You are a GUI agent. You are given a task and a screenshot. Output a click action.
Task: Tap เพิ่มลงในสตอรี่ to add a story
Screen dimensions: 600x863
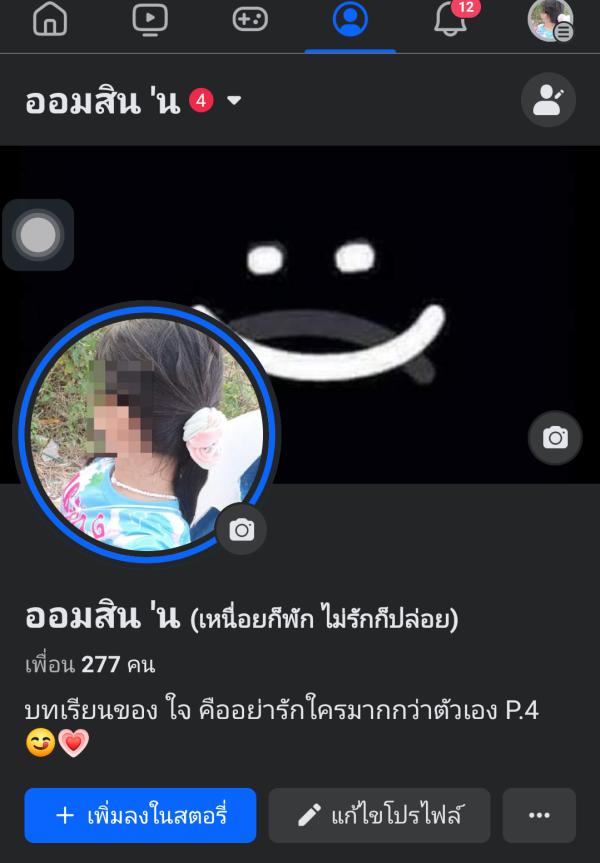pos(140,816)
